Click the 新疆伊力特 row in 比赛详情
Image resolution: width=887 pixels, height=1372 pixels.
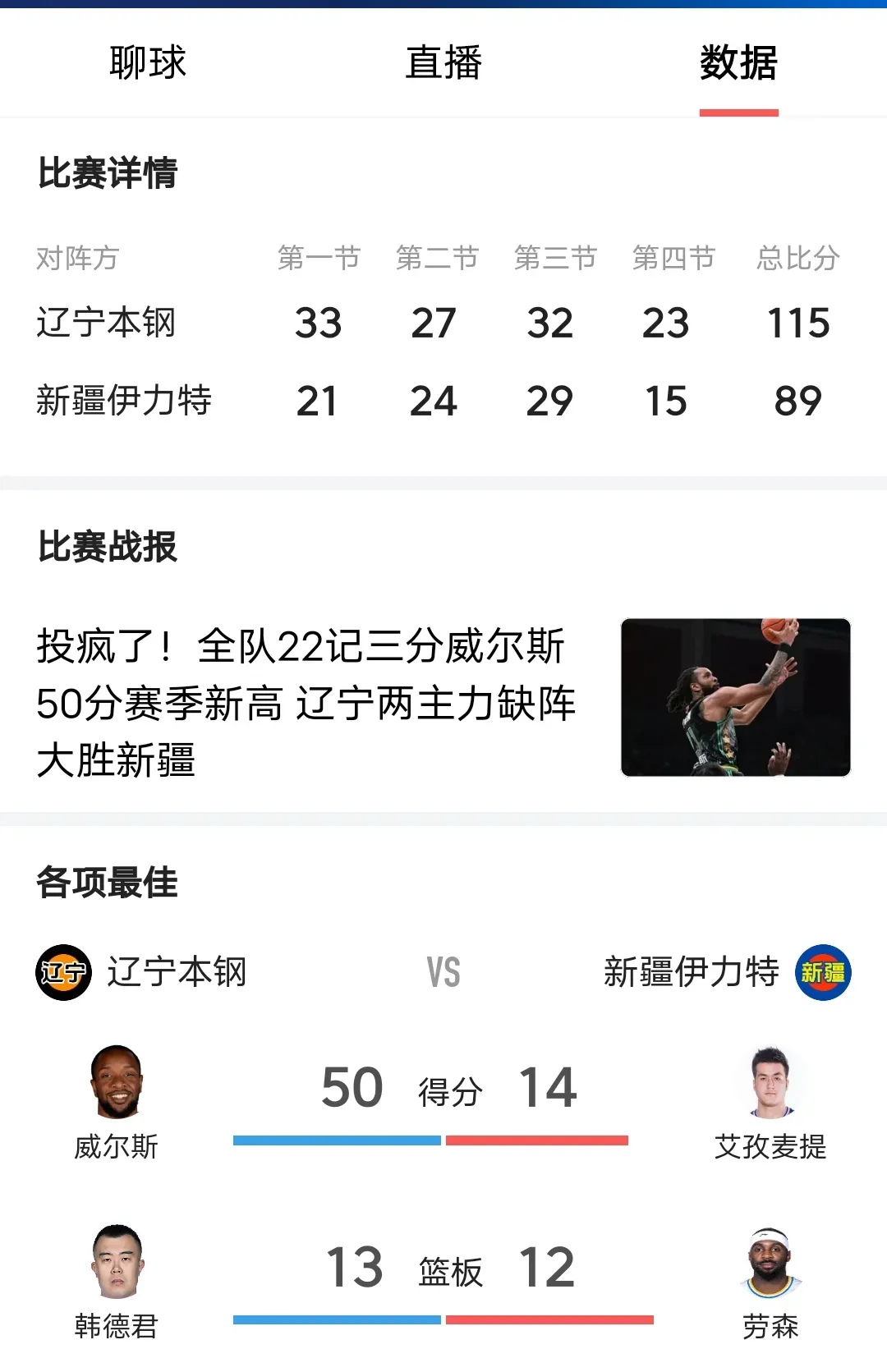click(123, 400)
